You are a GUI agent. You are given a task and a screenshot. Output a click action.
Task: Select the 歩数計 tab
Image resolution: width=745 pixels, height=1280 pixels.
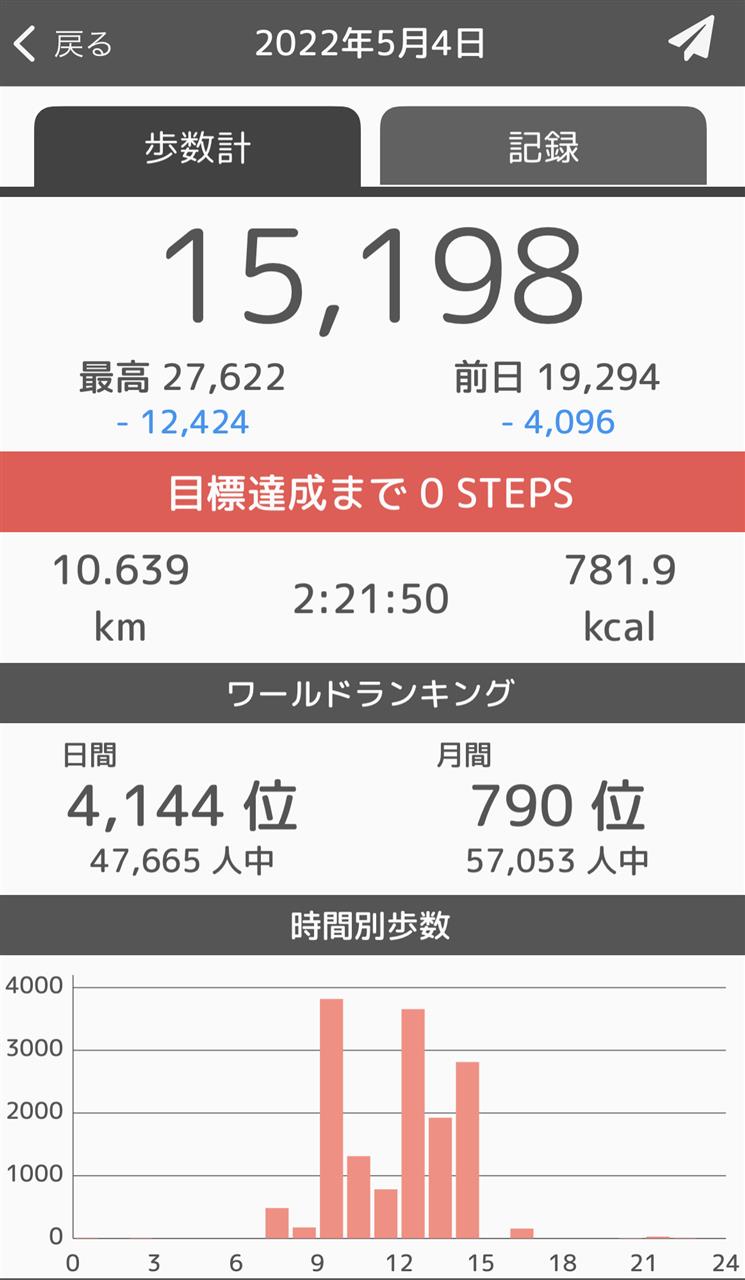tap(197, 147)
